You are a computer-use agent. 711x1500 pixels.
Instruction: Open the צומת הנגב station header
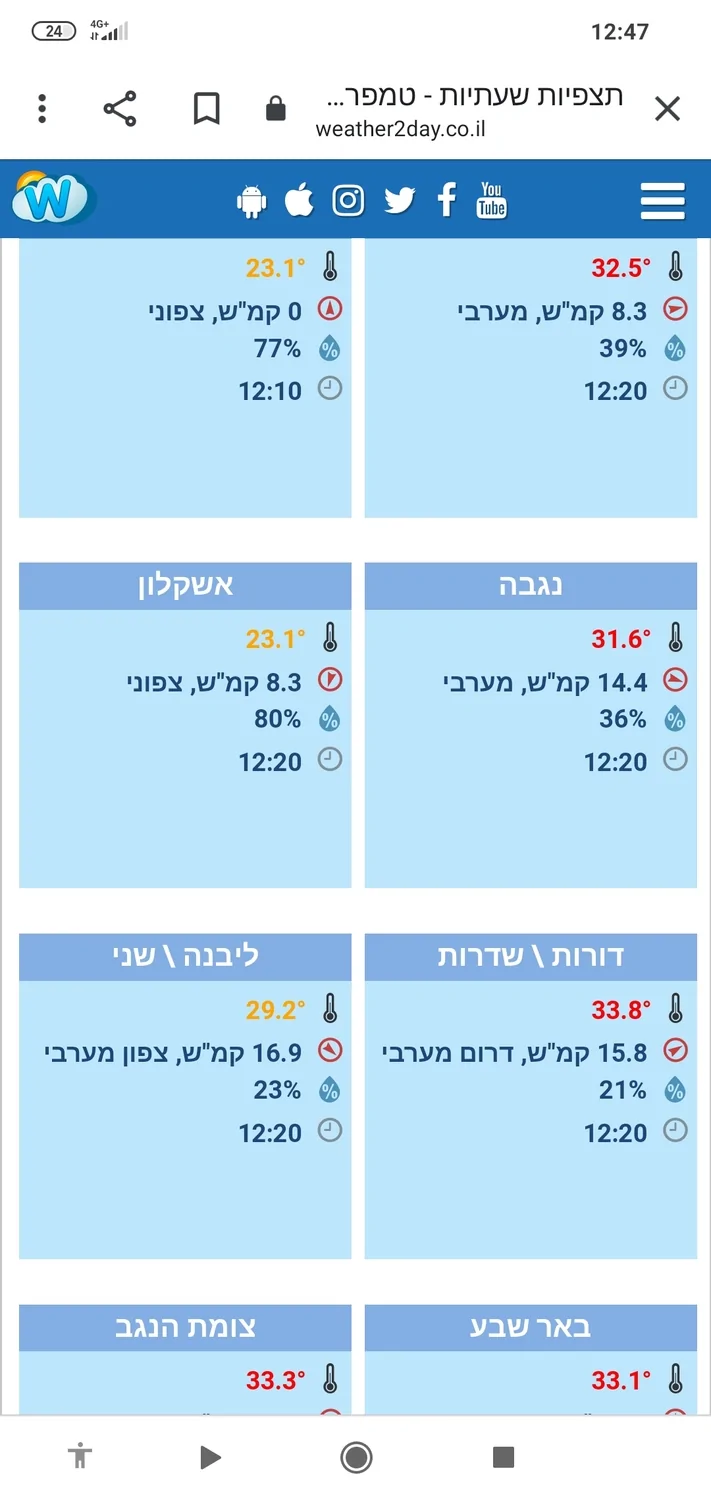[x=185, y=1327]
